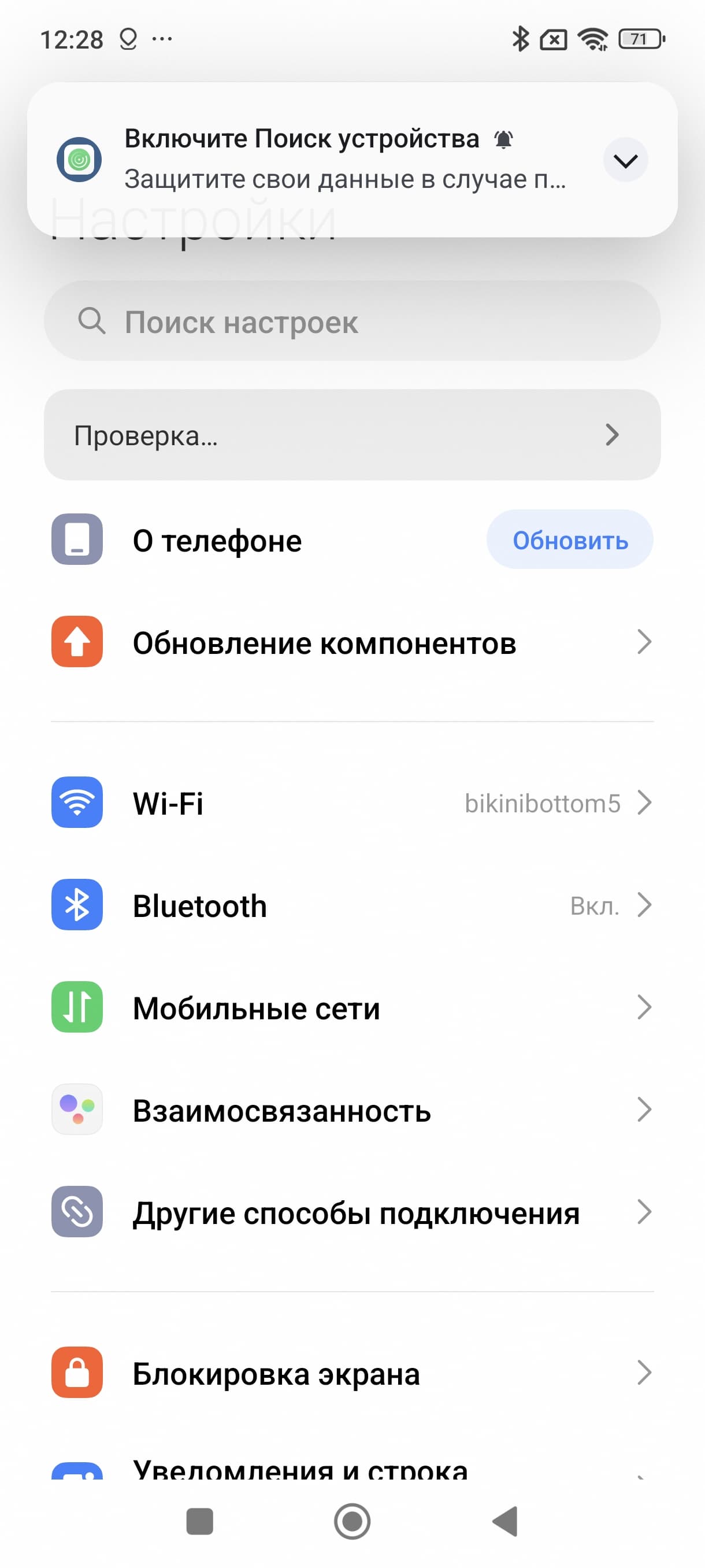Open the Проверка… card
Screen dimensions: 705x1568
point(351,435)
